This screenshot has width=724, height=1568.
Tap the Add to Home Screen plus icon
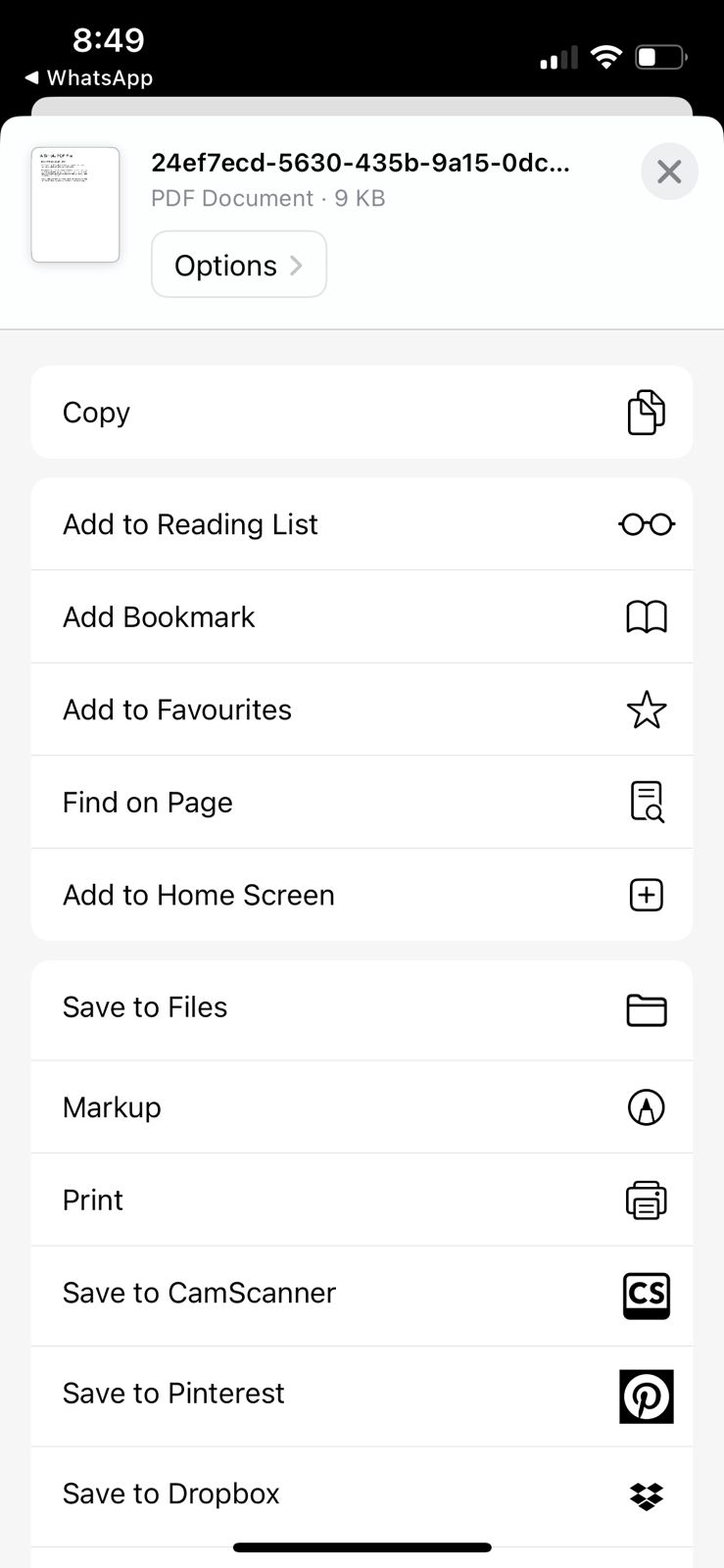point(646,894)
